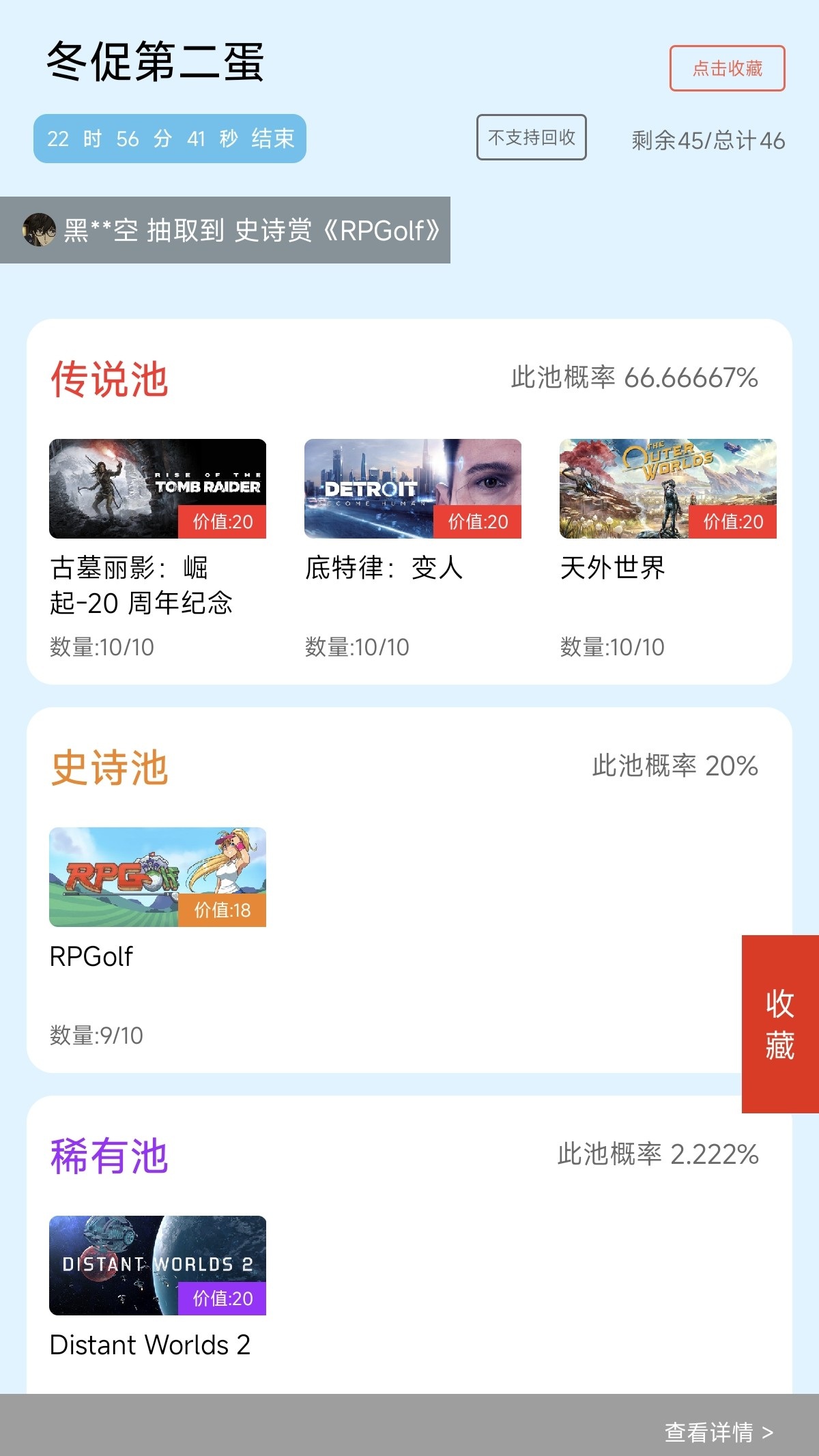Open 查看详情 for more details

(718, 1431)
